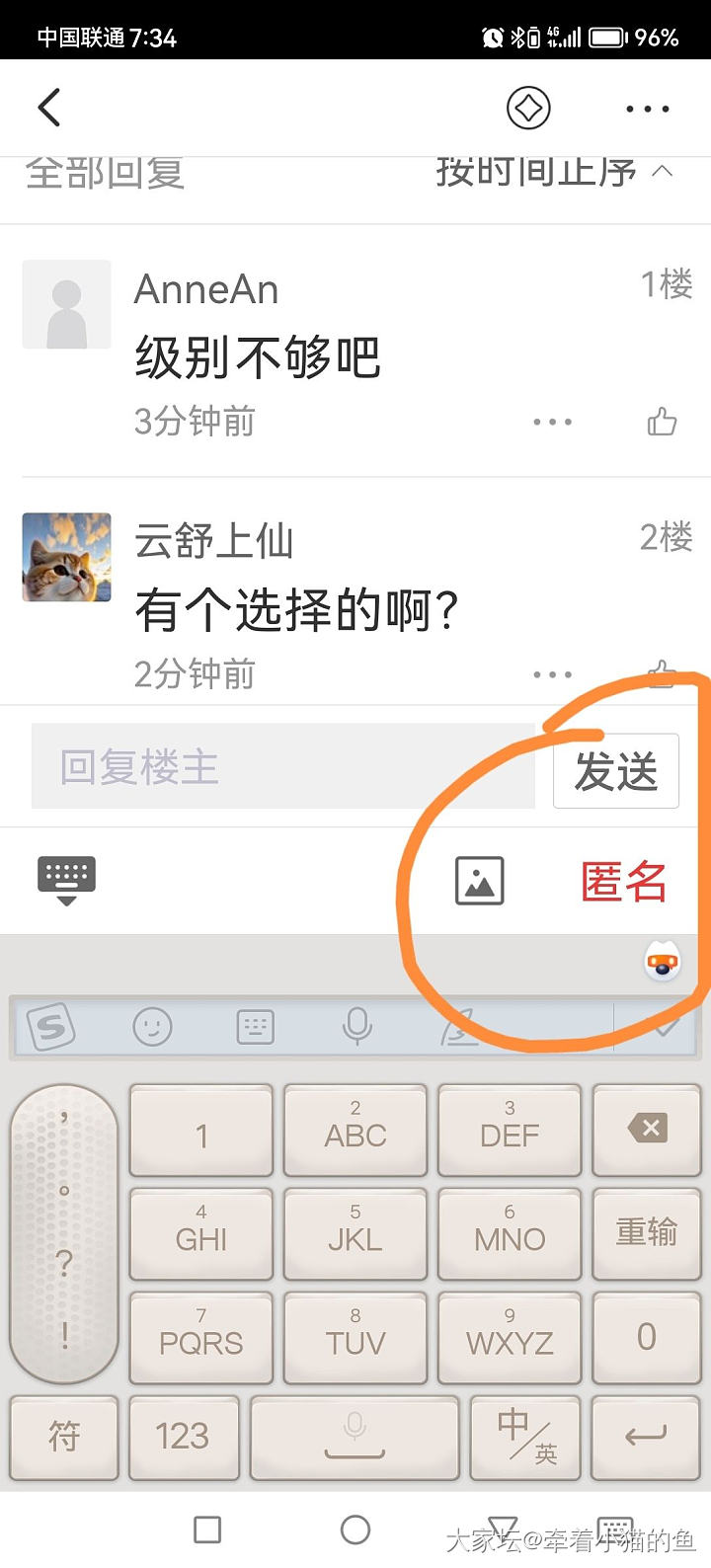Open AnneAn's profile avatar
Screen dimensions: 711x1568
tap(66, 304)
